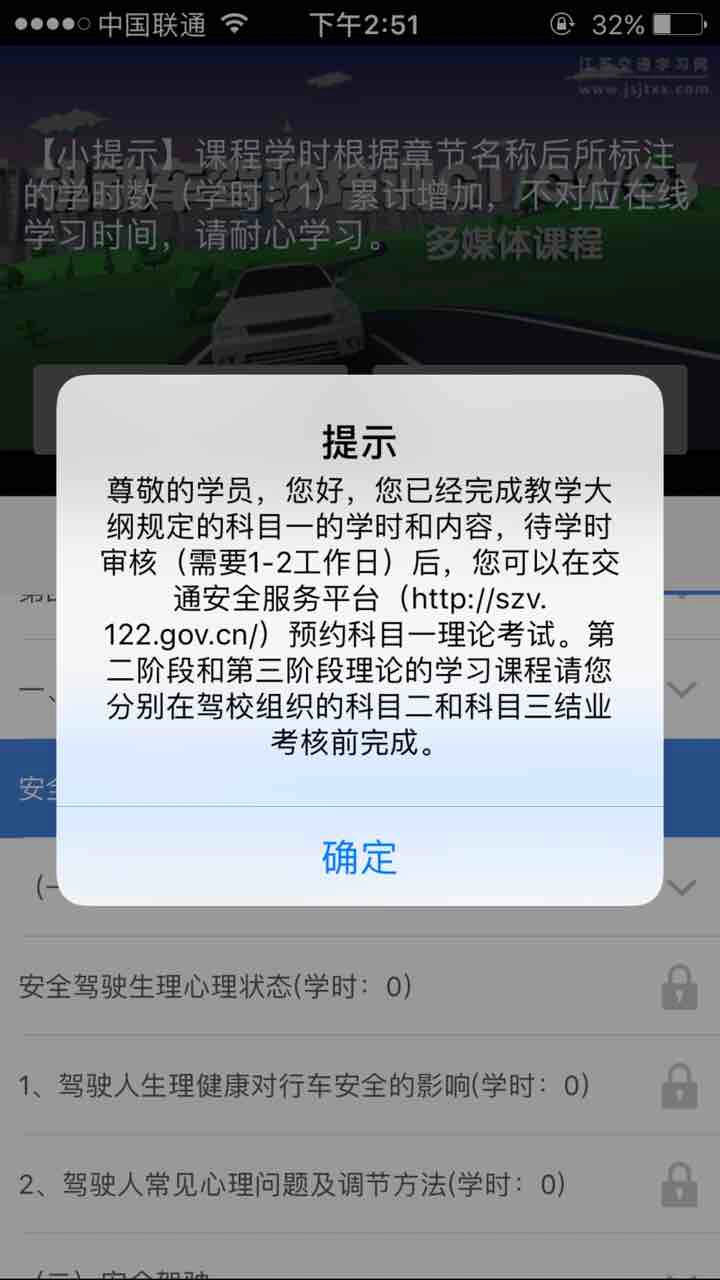Open lesson 驾驶人生理健康对行车安全的影响

point(303,1085)
